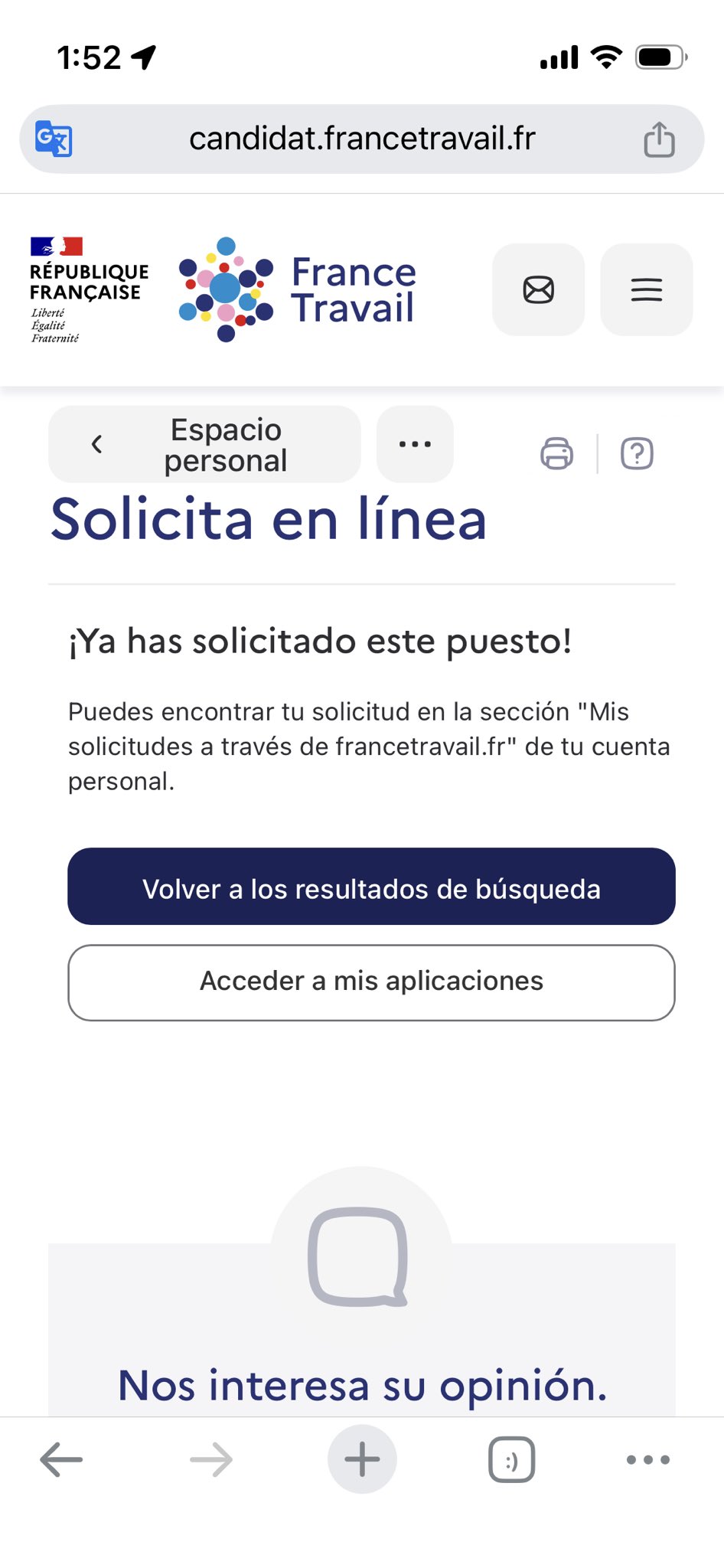The image size is (724, 1568).
Task: Open the messages envelope icon
Action: point(539,290)
